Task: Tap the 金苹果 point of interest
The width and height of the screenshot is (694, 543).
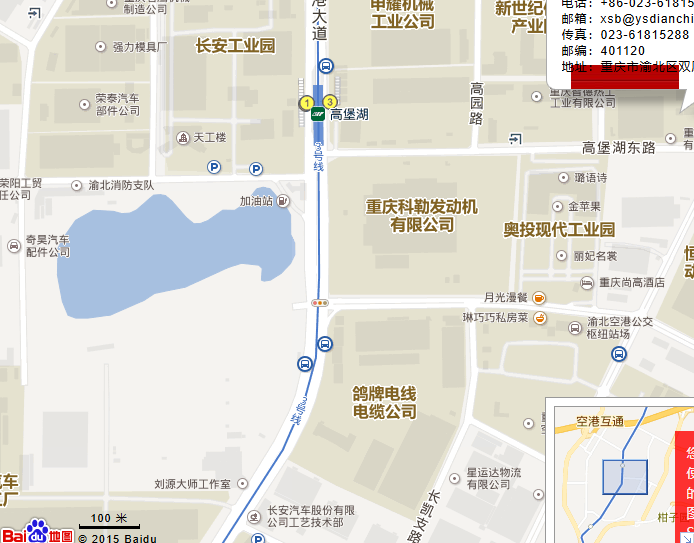Action: tap(560, 207)
